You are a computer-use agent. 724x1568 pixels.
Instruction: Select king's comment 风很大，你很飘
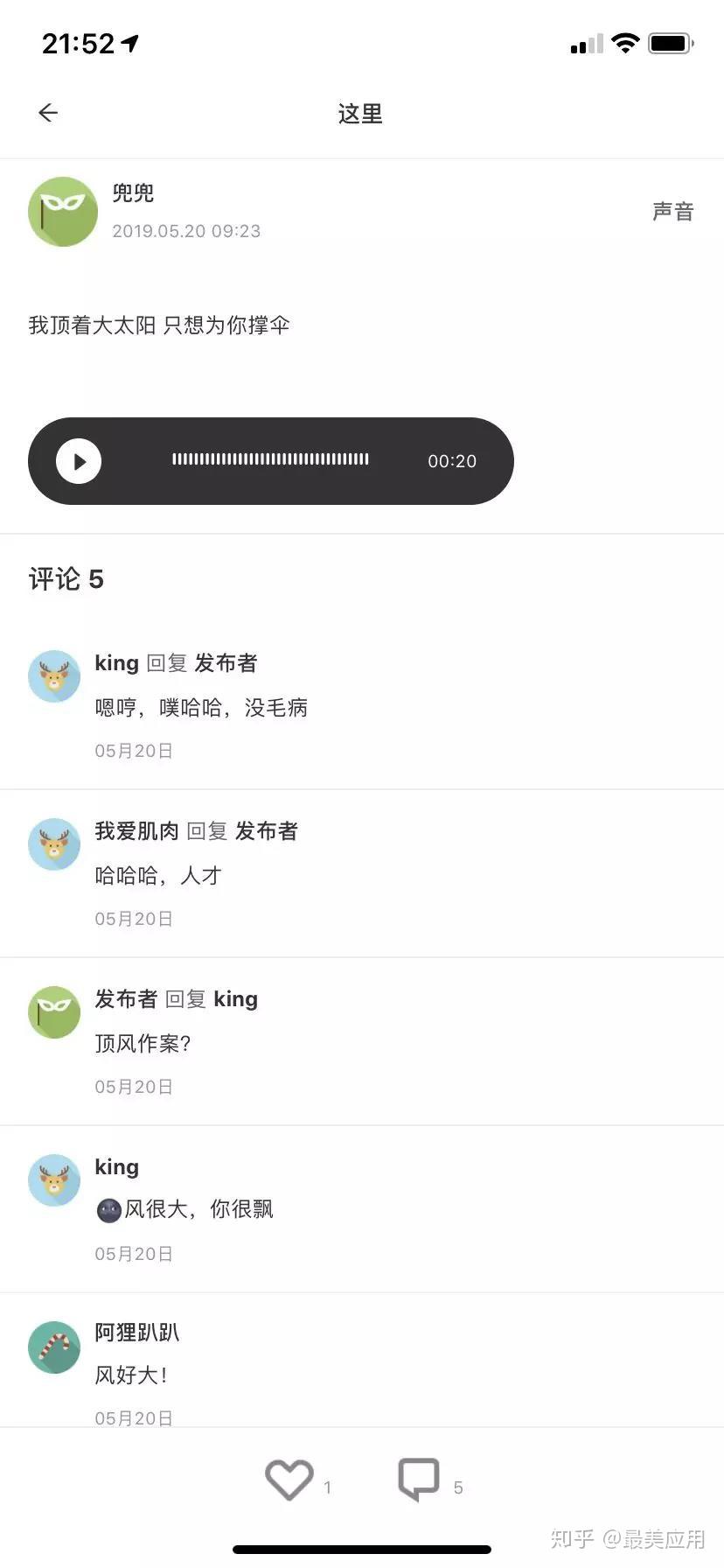click(198, 1209)
